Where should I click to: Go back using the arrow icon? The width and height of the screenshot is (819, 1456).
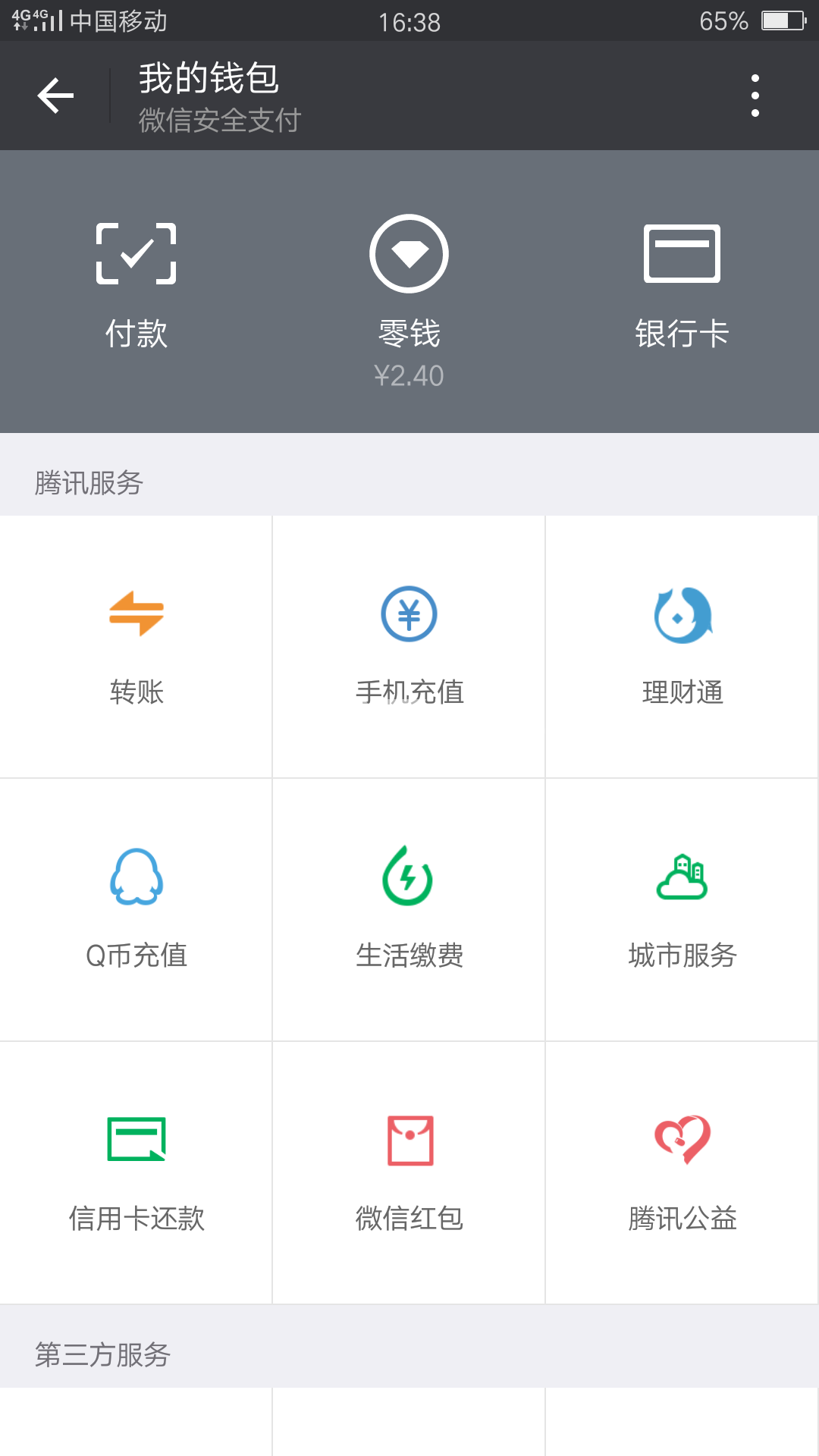click(55, 96)
